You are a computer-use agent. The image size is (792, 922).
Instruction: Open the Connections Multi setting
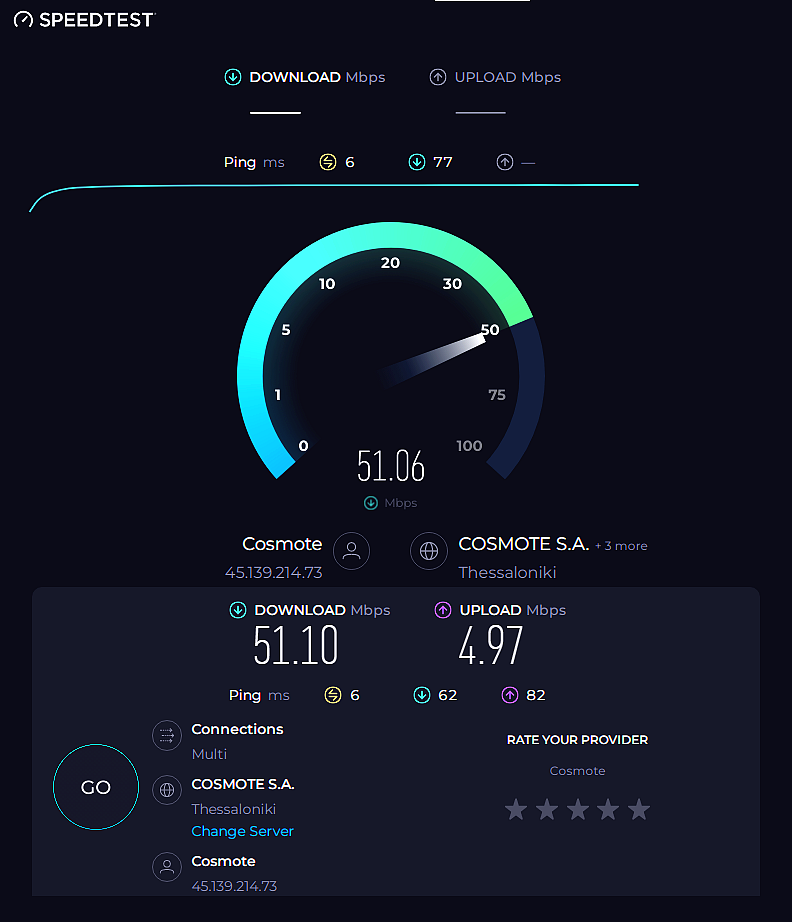218,741
